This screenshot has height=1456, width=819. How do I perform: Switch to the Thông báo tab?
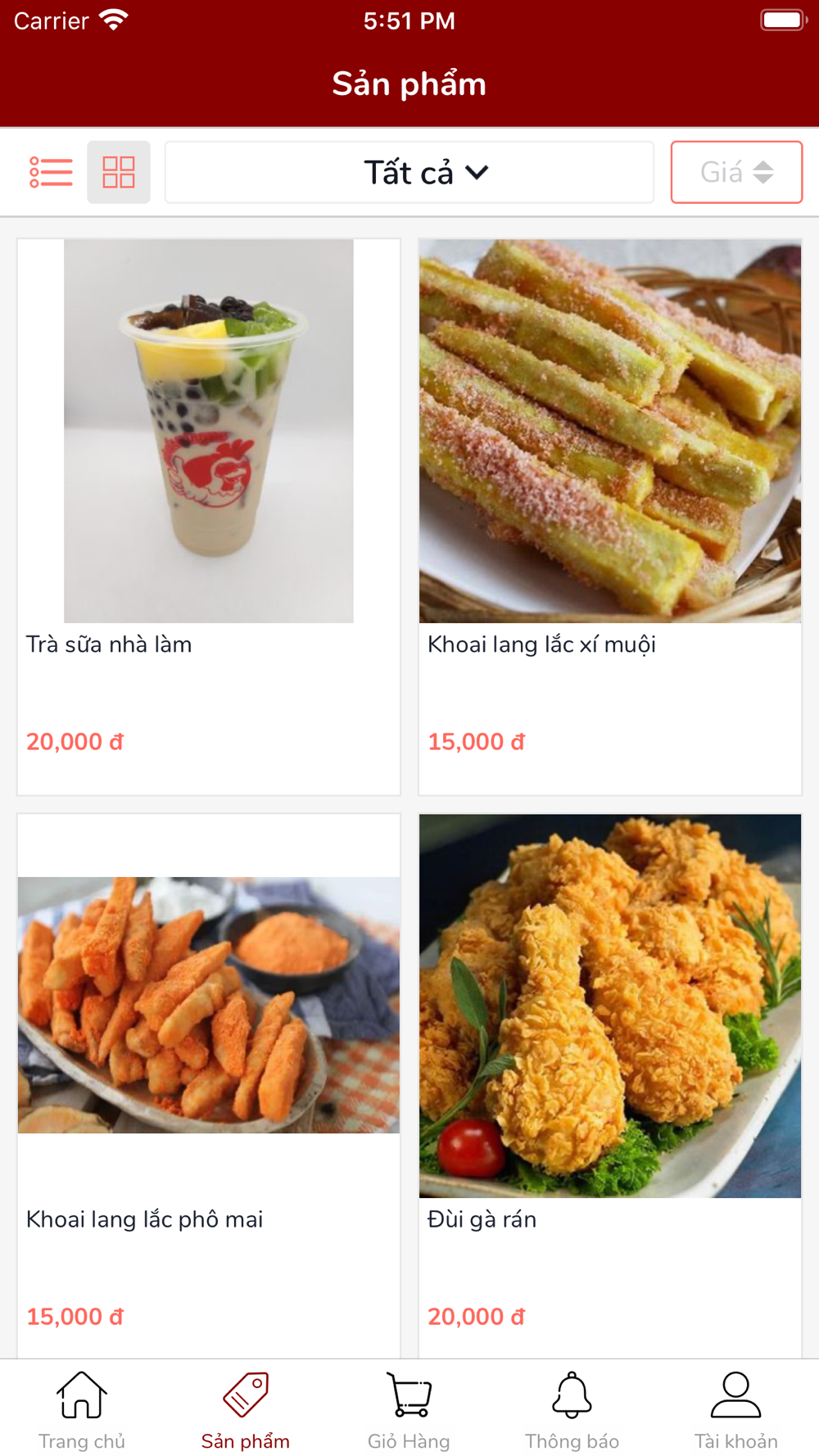[x=572, y=1410]
